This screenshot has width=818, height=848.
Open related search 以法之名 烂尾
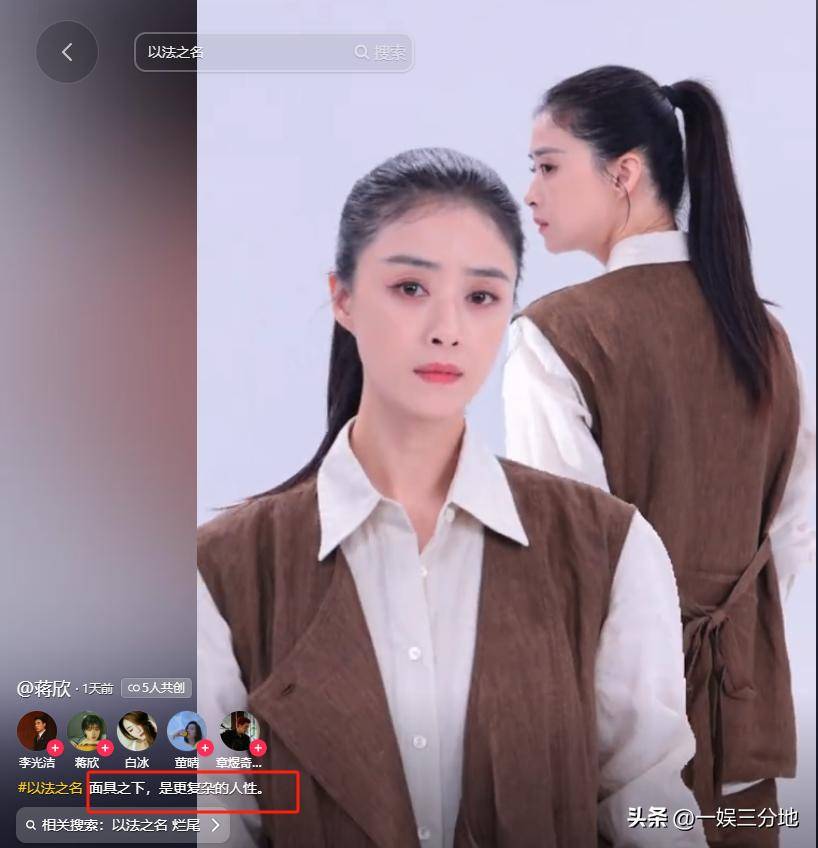[x=123, y=825]
